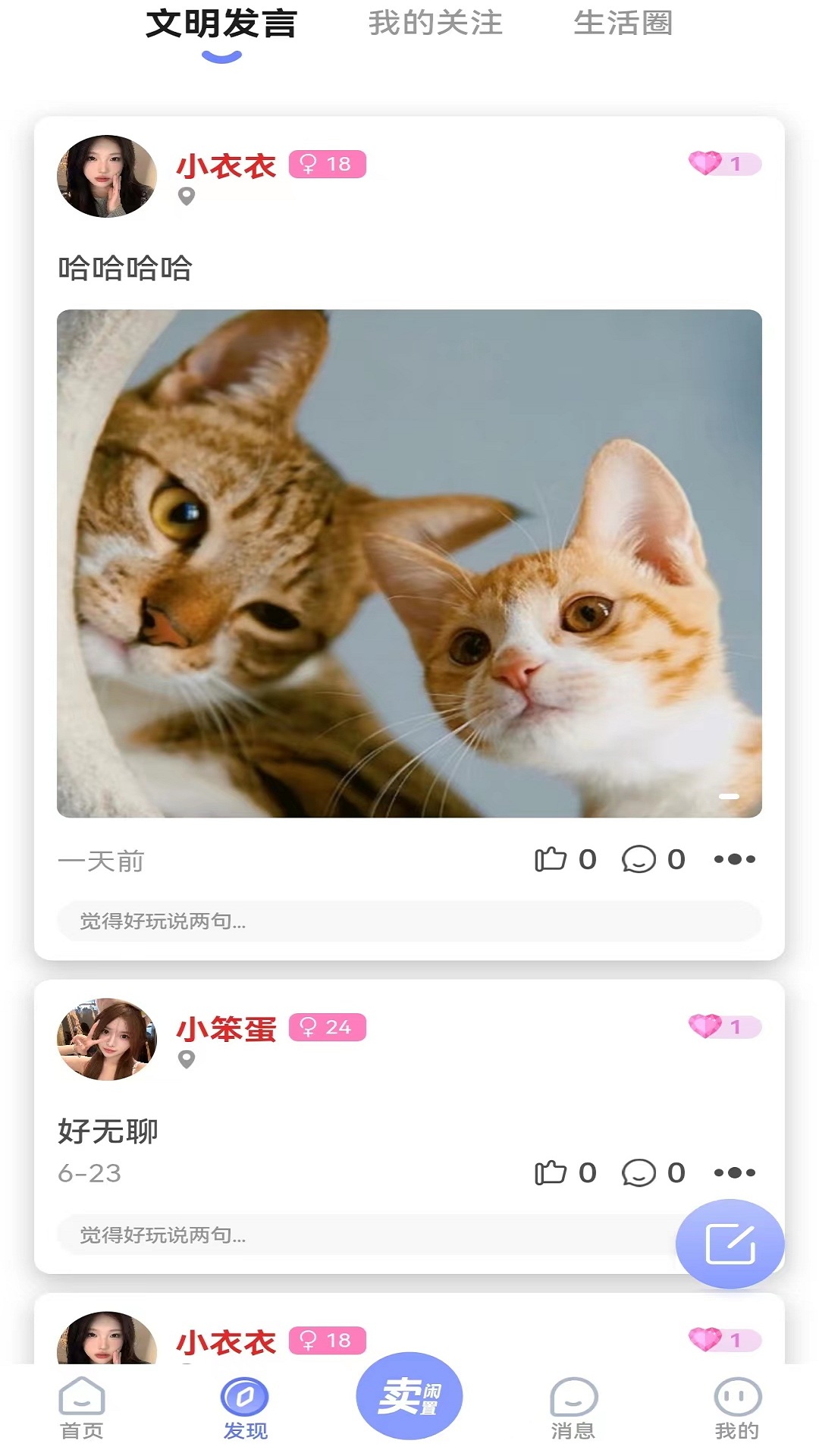Open comments on the 好无聊 post
The height and width of the screenshot is (1456, 819).
(639, 1172)
